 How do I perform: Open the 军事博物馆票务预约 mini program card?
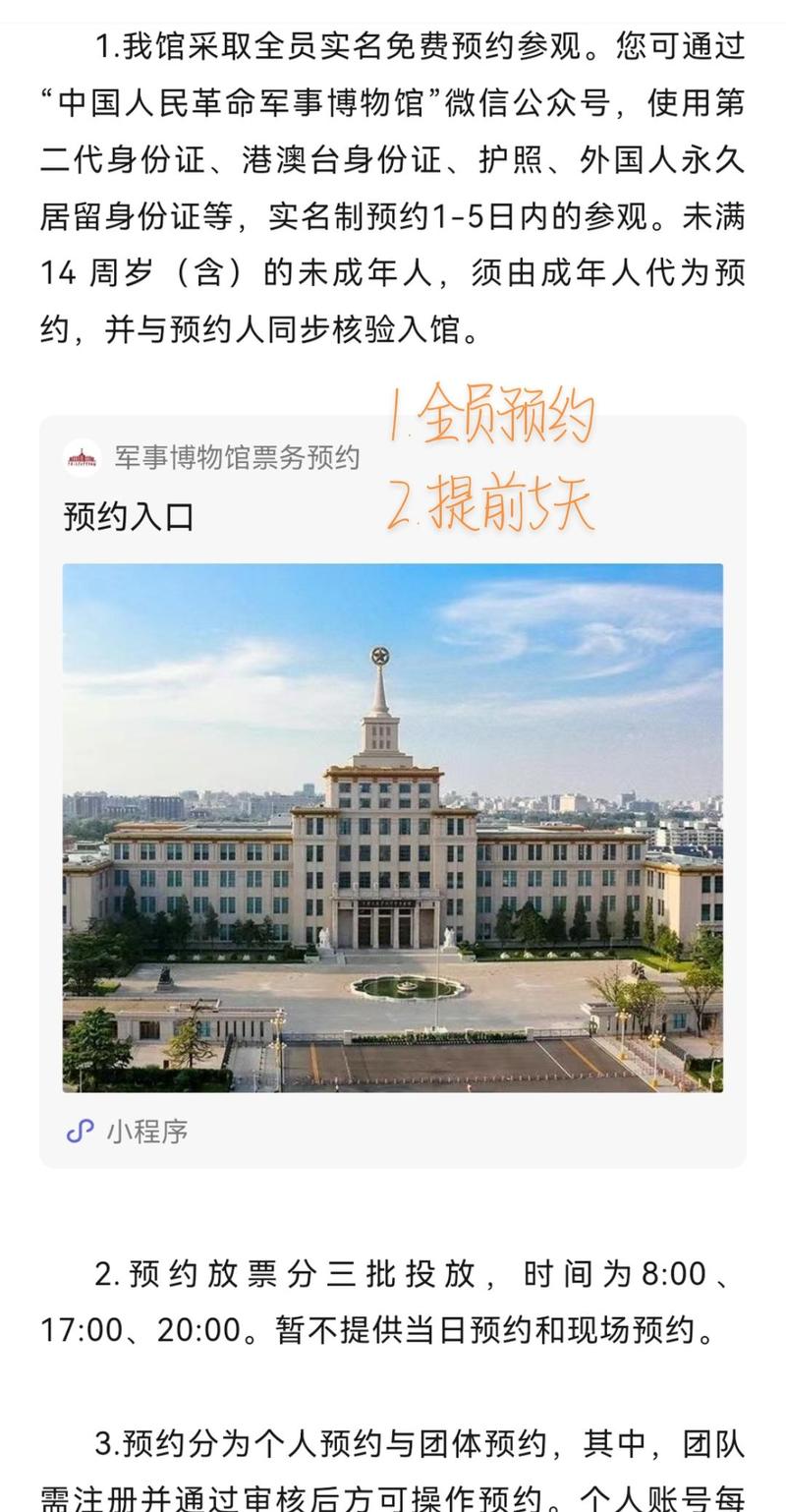pos(393,791)
